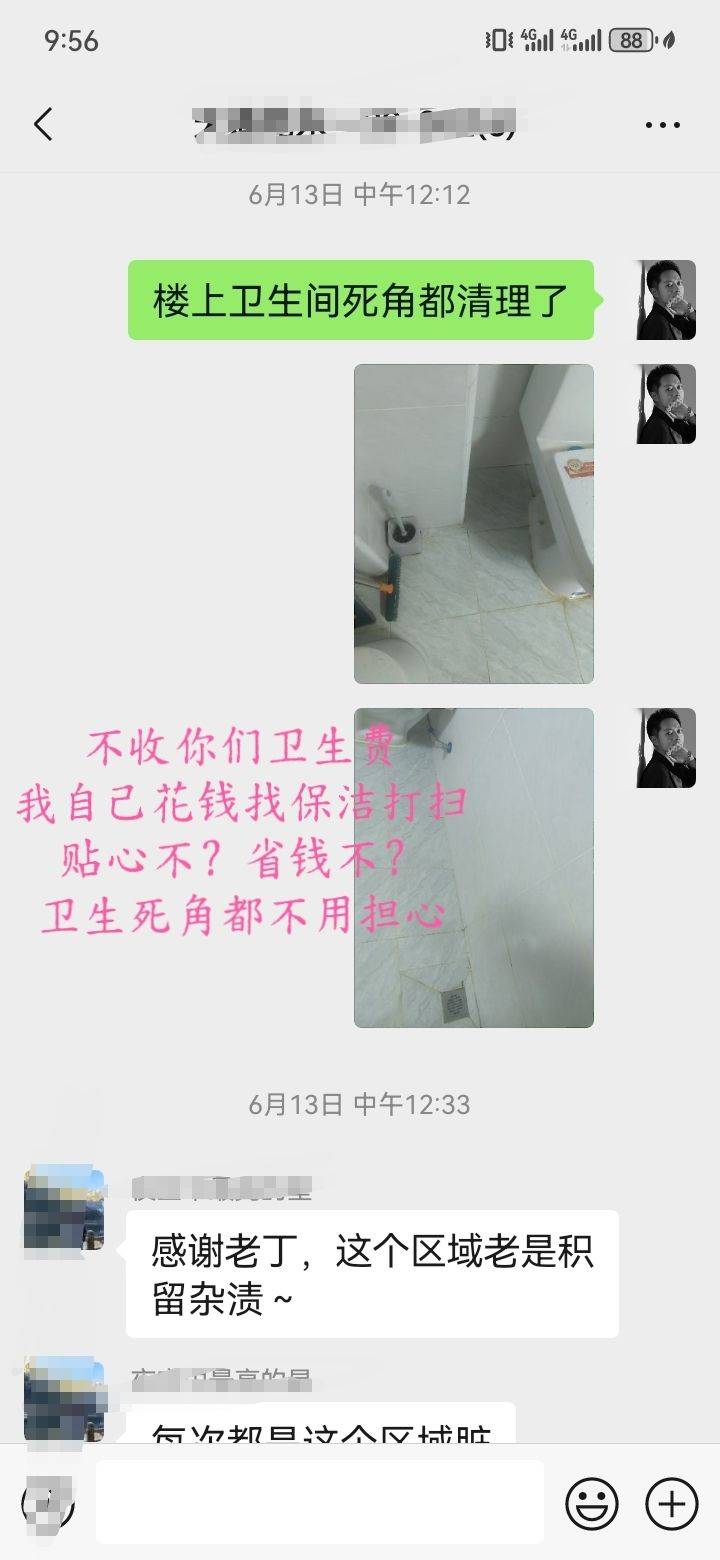Open the emoji picker
The width and height of the screenshot is (720, 1560).
point(592,1502)
